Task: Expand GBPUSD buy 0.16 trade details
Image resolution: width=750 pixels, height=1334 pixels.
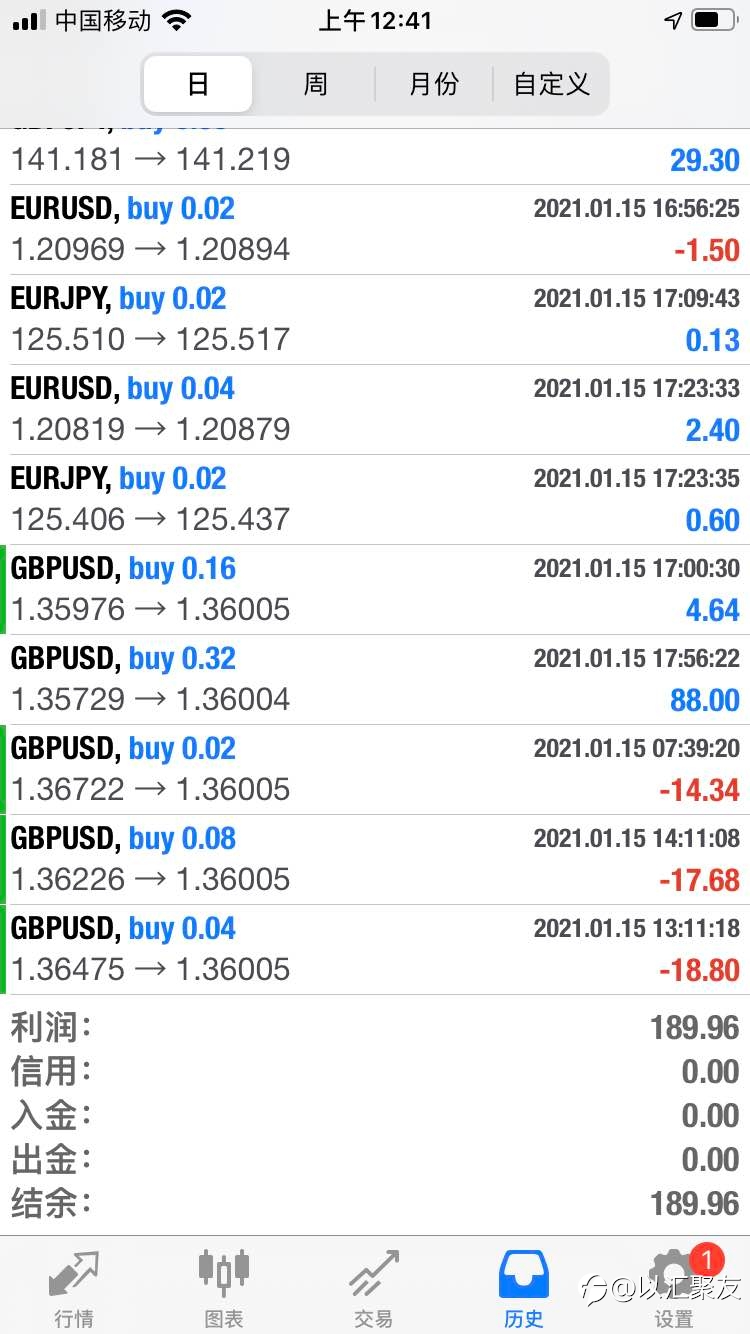Action: pos(375,590)
